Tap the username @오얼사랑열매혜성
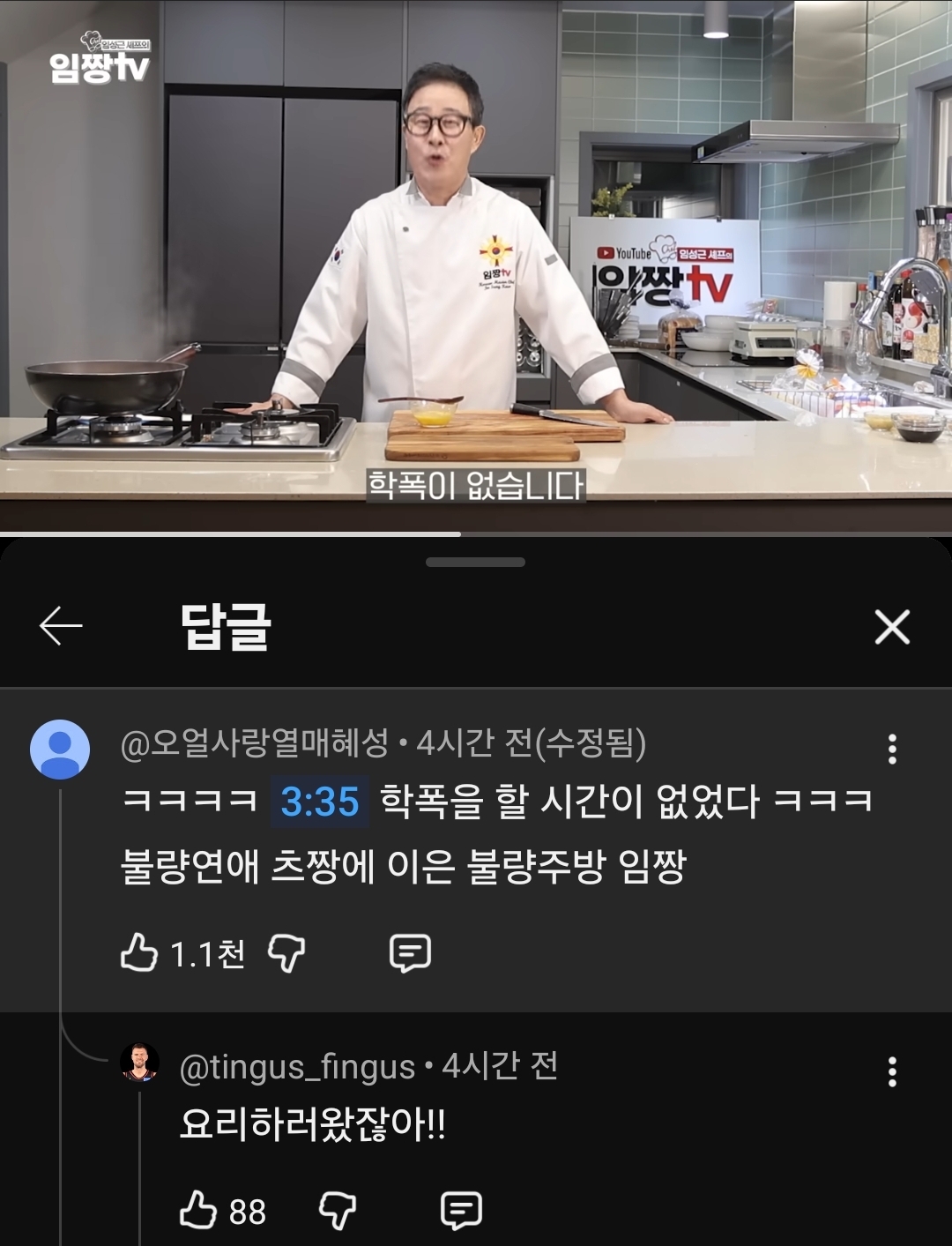Image resolution: width=952 pixels, height=1246 pixels. [x=256, y=745]
